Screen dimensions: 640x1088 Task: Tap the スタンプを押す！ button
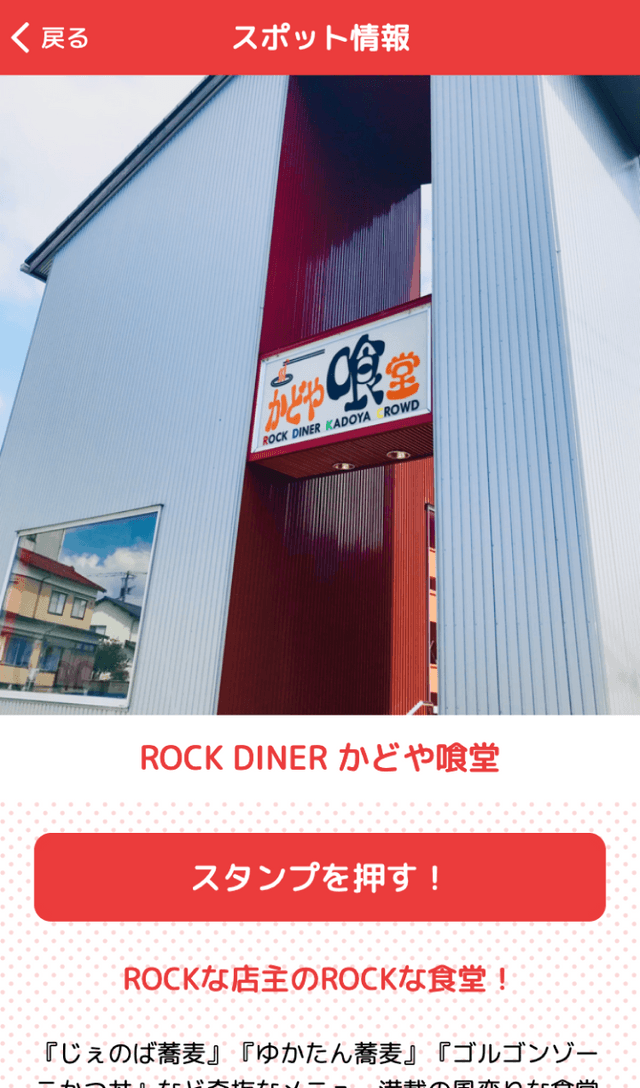(x=320, y=877)
